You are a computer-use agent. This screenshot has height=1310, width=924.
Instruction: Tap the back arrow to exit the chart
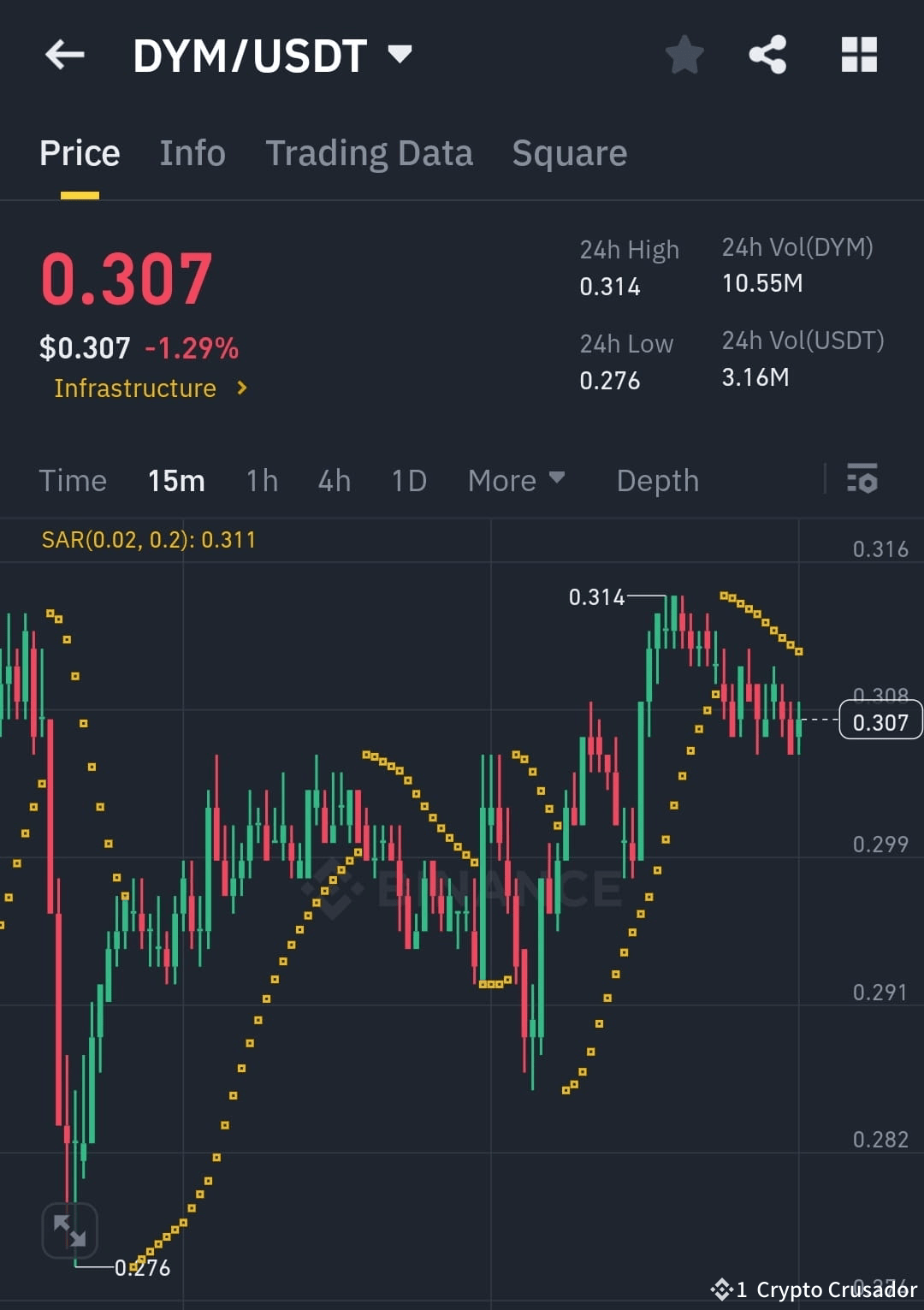(64, 55)
